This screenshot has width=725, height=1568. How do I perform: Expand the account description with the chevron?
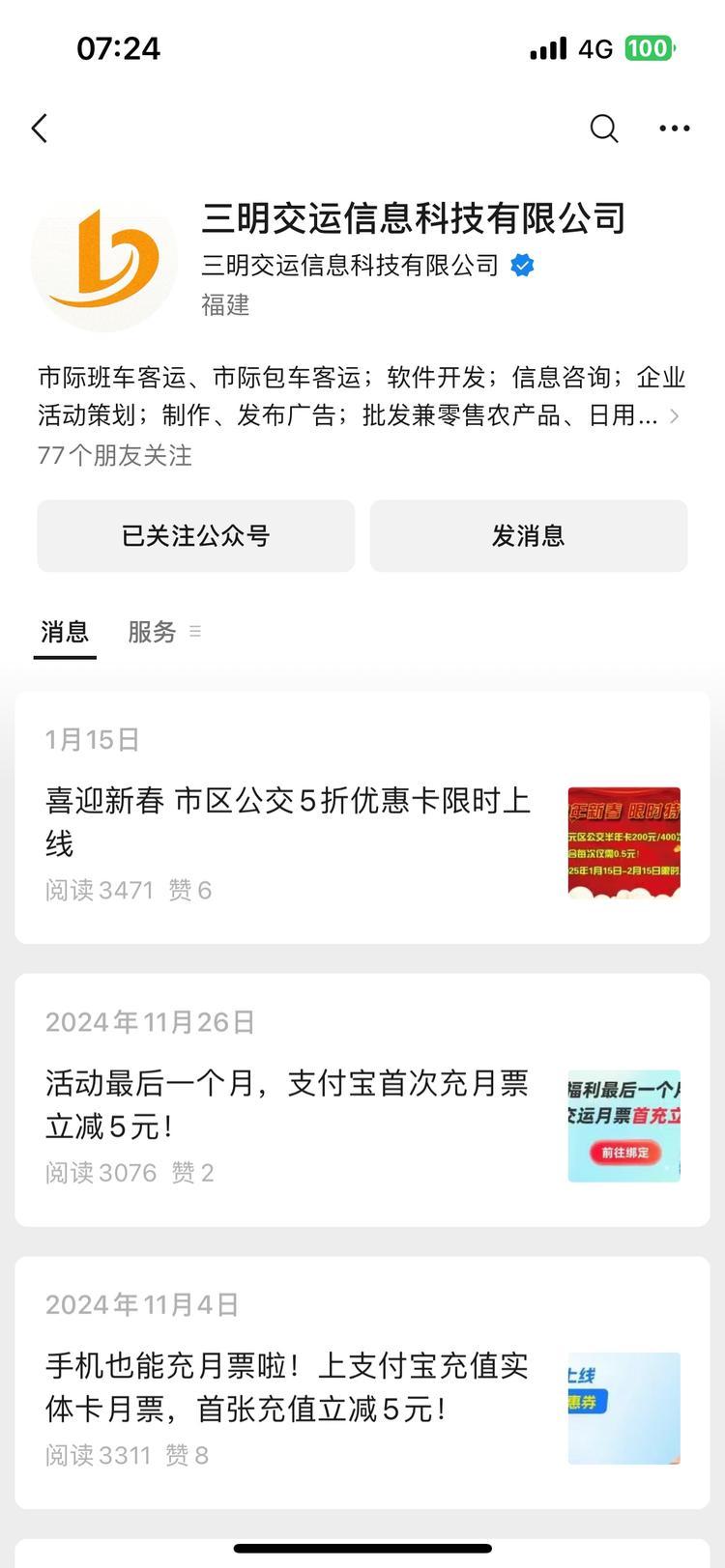click(674, 416)
